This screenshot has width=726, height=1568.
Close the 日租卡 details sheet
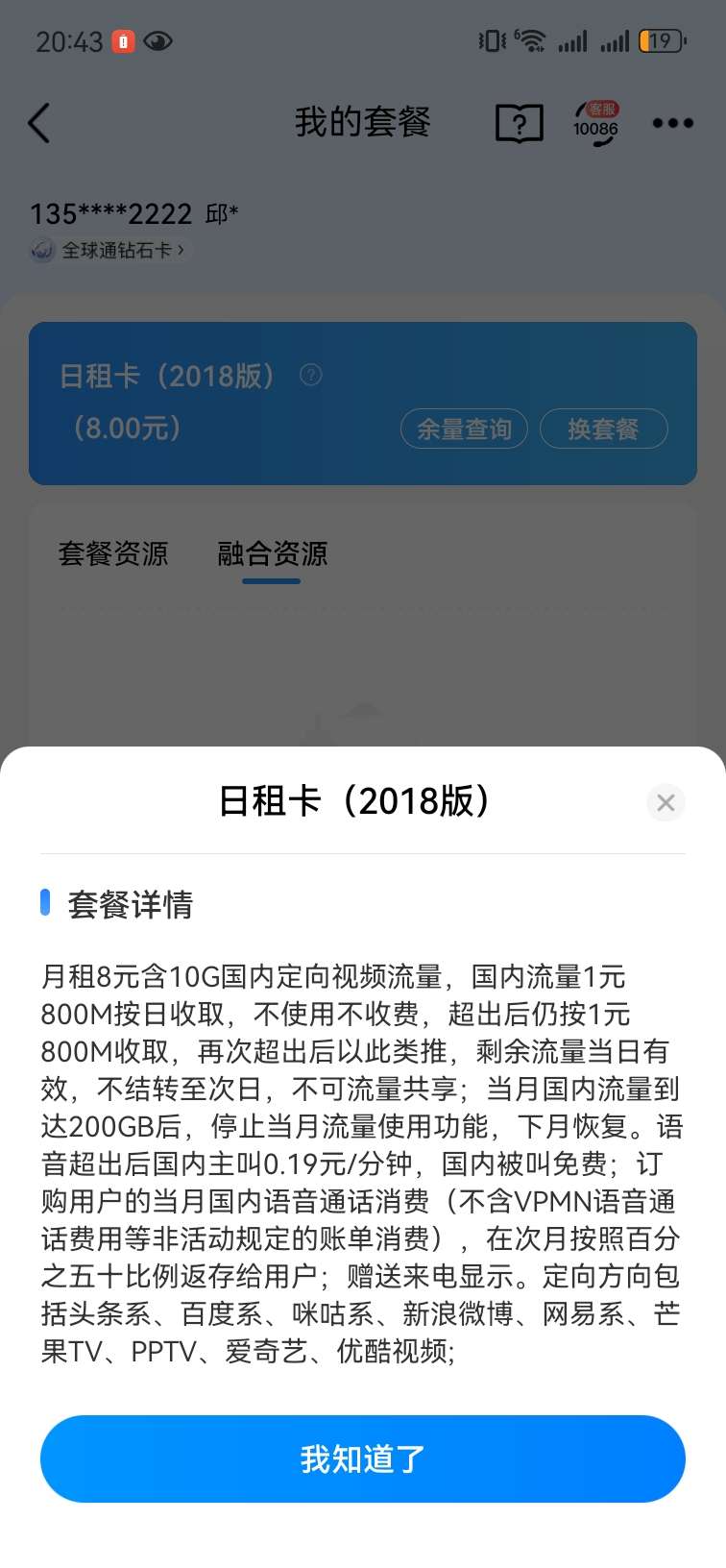665,802
